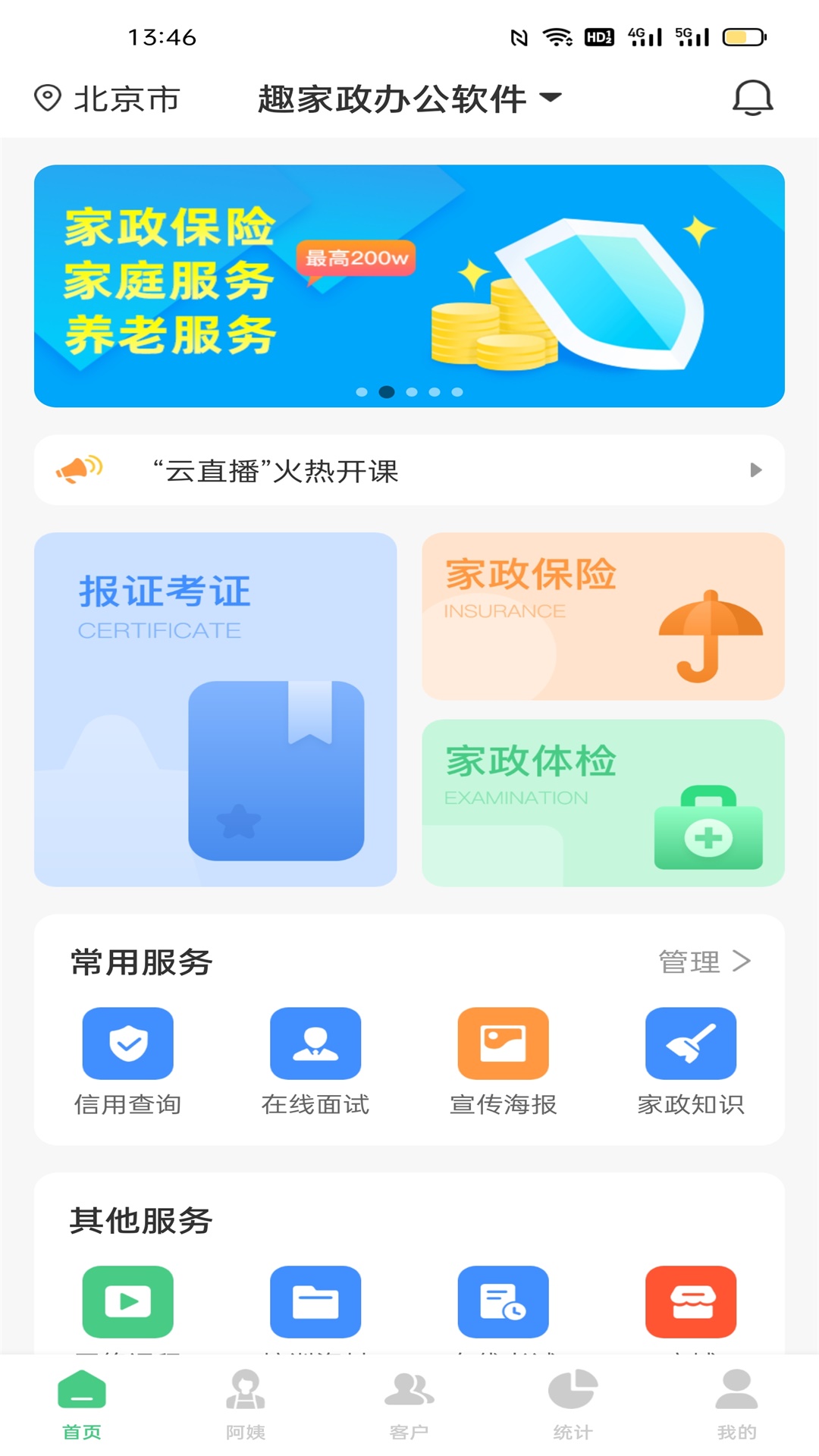This screenshot has height=1456, width=819.
Task: Go to the 客户 tab
Action: pos(409,1404)
